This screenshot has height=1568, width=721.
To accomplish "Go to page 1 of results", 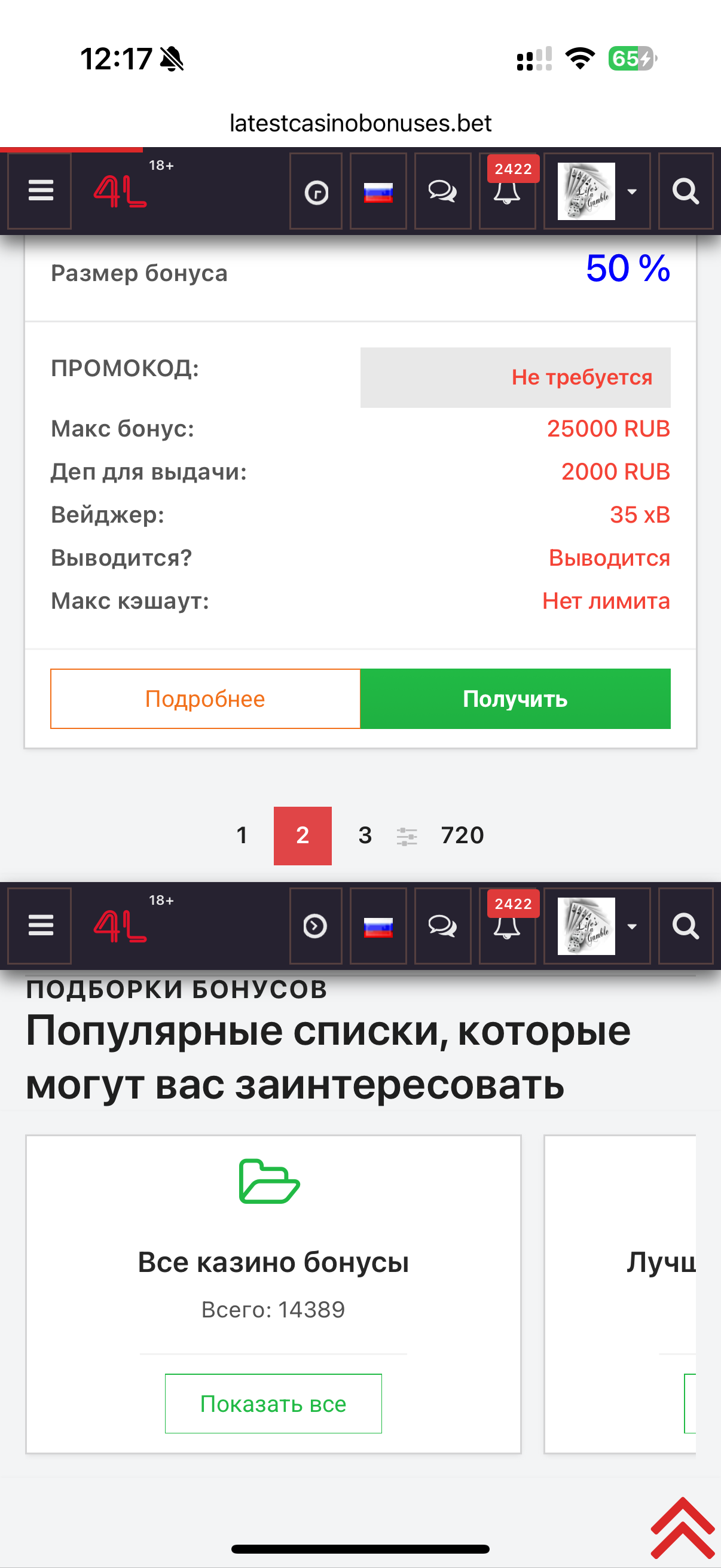I will pos(242,835).
